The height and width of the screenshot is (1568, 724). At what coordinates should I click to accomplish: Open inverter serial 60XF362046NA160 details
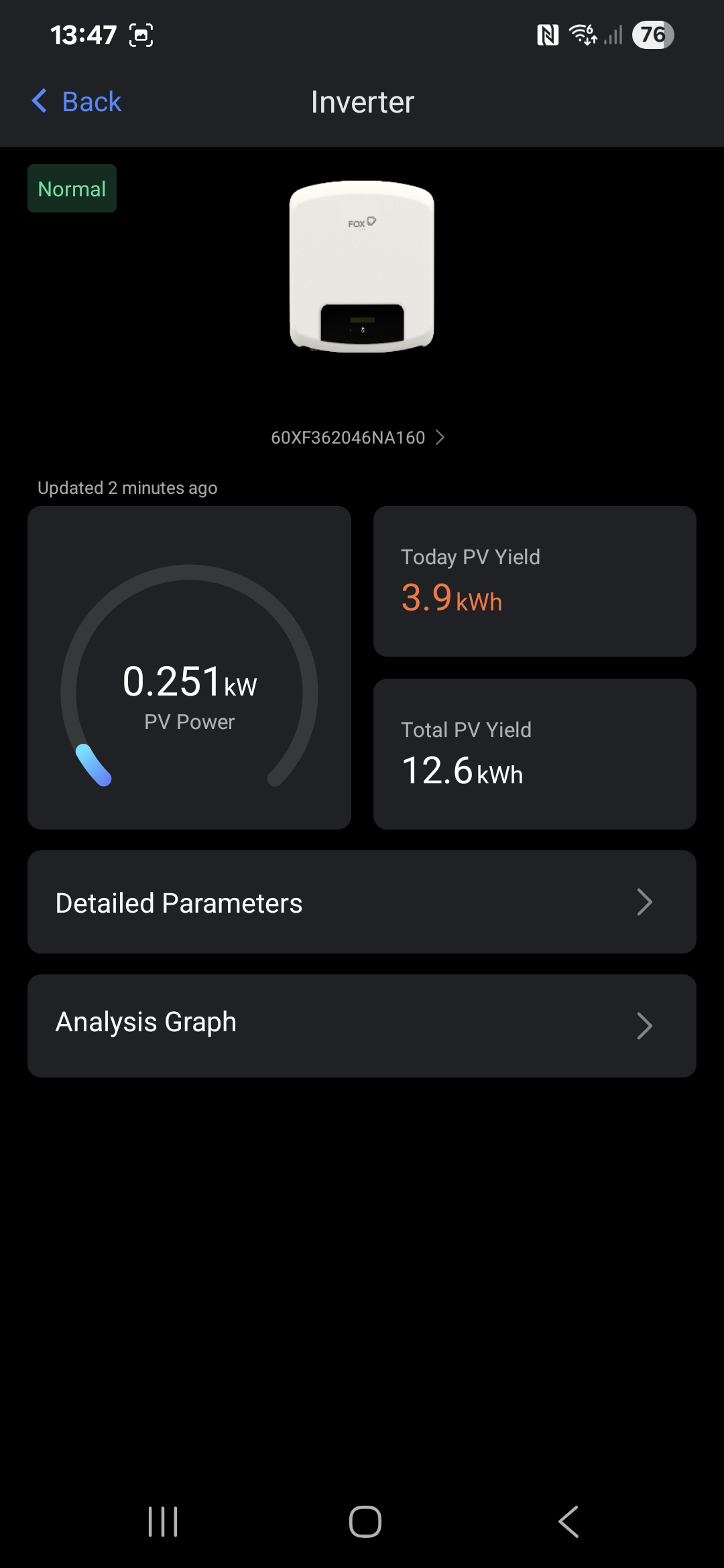coord(357,438)
